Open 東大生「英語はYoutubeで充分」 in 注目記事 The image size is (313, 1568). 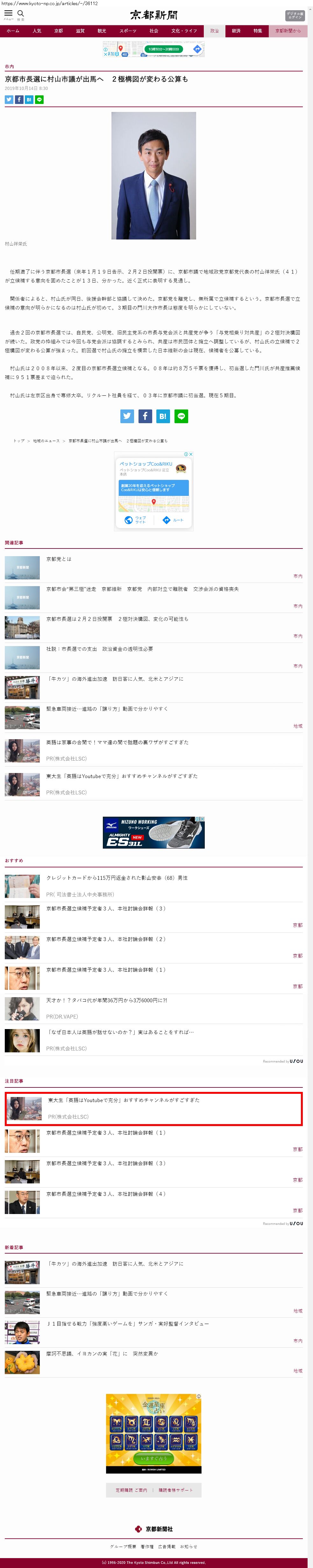point(124,1101)
